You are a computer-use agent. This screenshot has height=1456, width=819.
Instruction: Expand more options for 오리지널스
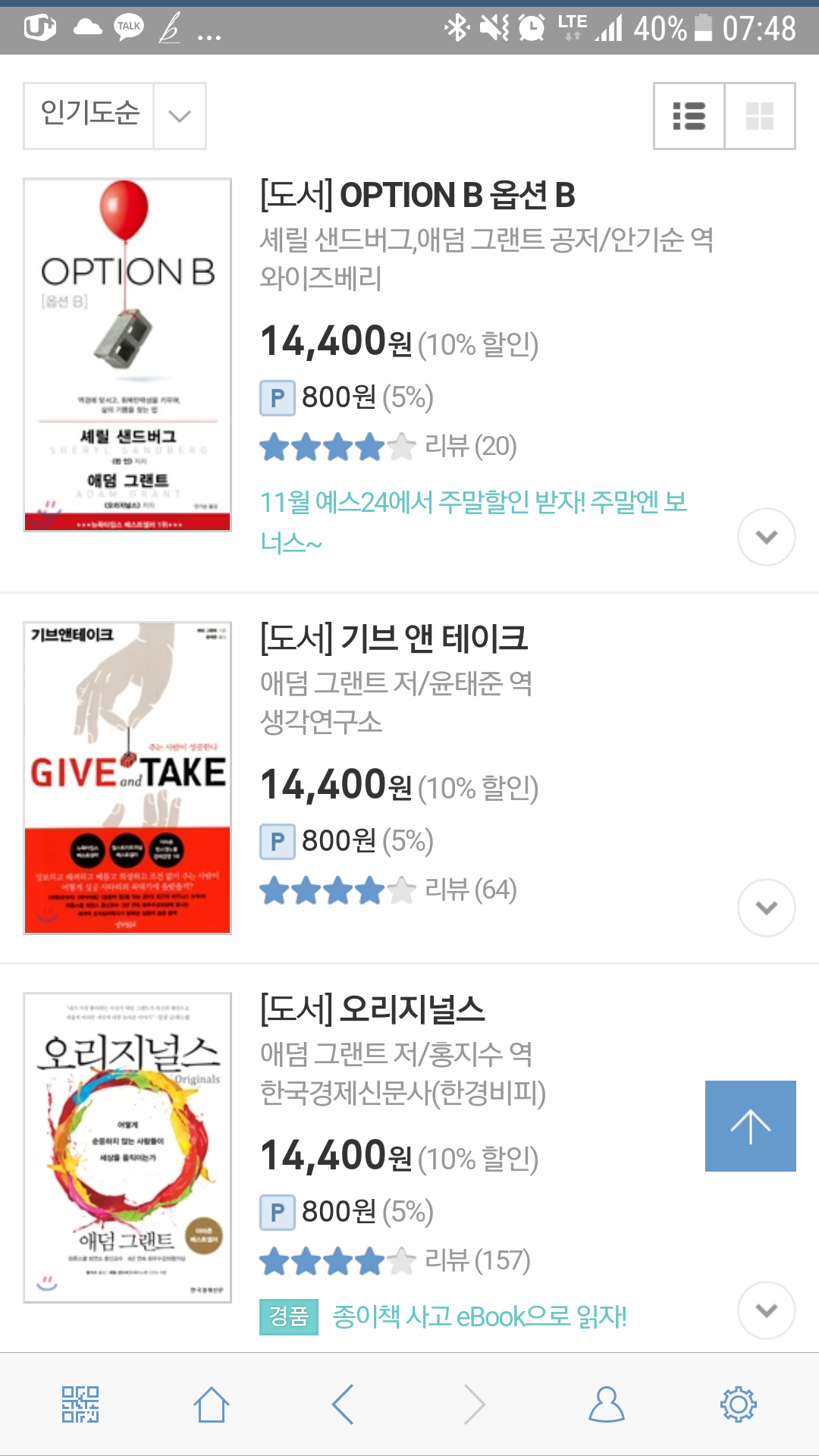(x=767, y=1310)
